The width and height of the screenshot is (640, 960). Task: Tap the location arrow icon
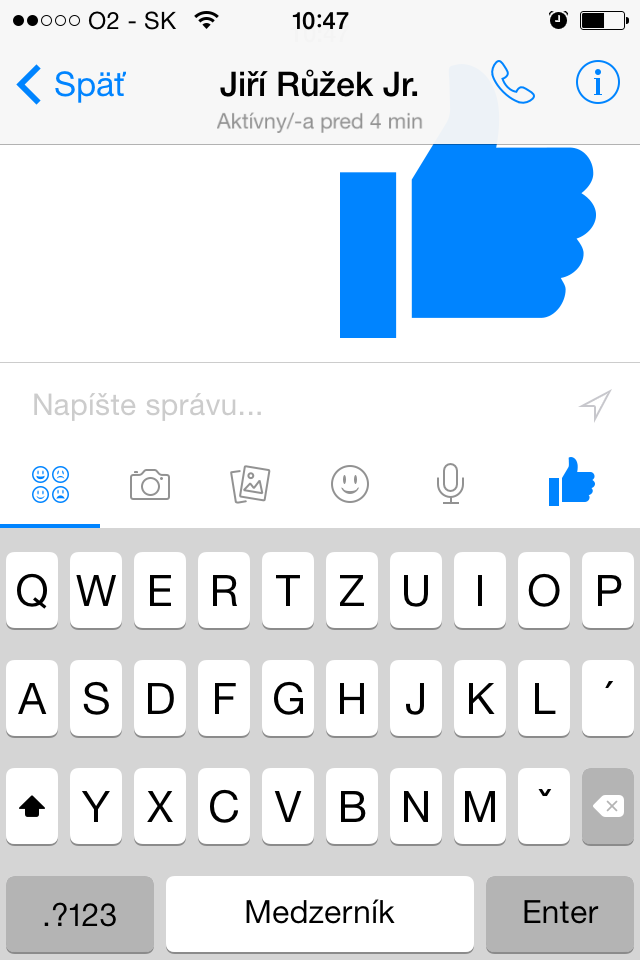pyautogui.click(x=595, y=405)
